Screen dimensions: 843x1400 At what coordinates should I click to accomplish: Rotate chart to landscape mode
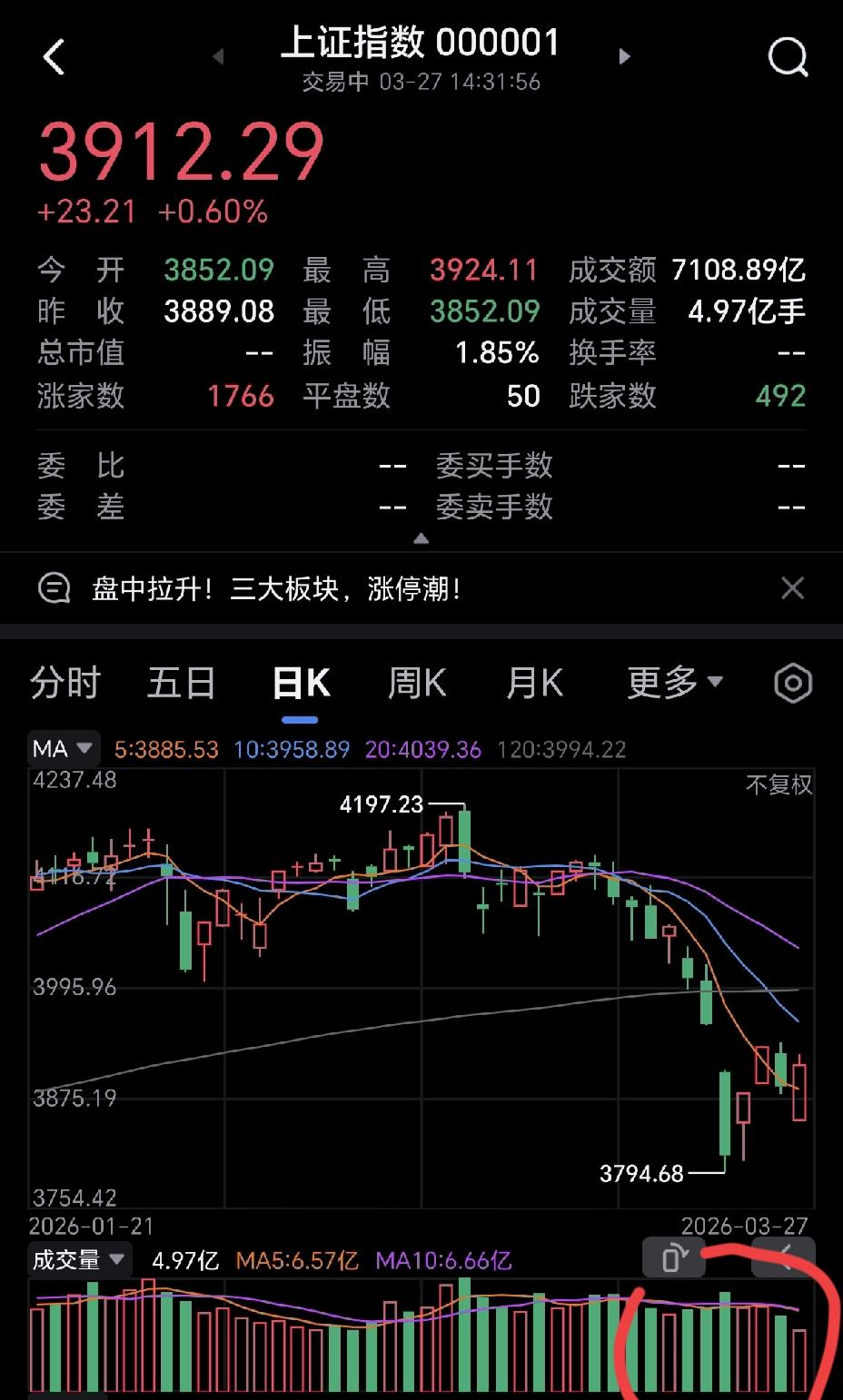point(673,1258)
